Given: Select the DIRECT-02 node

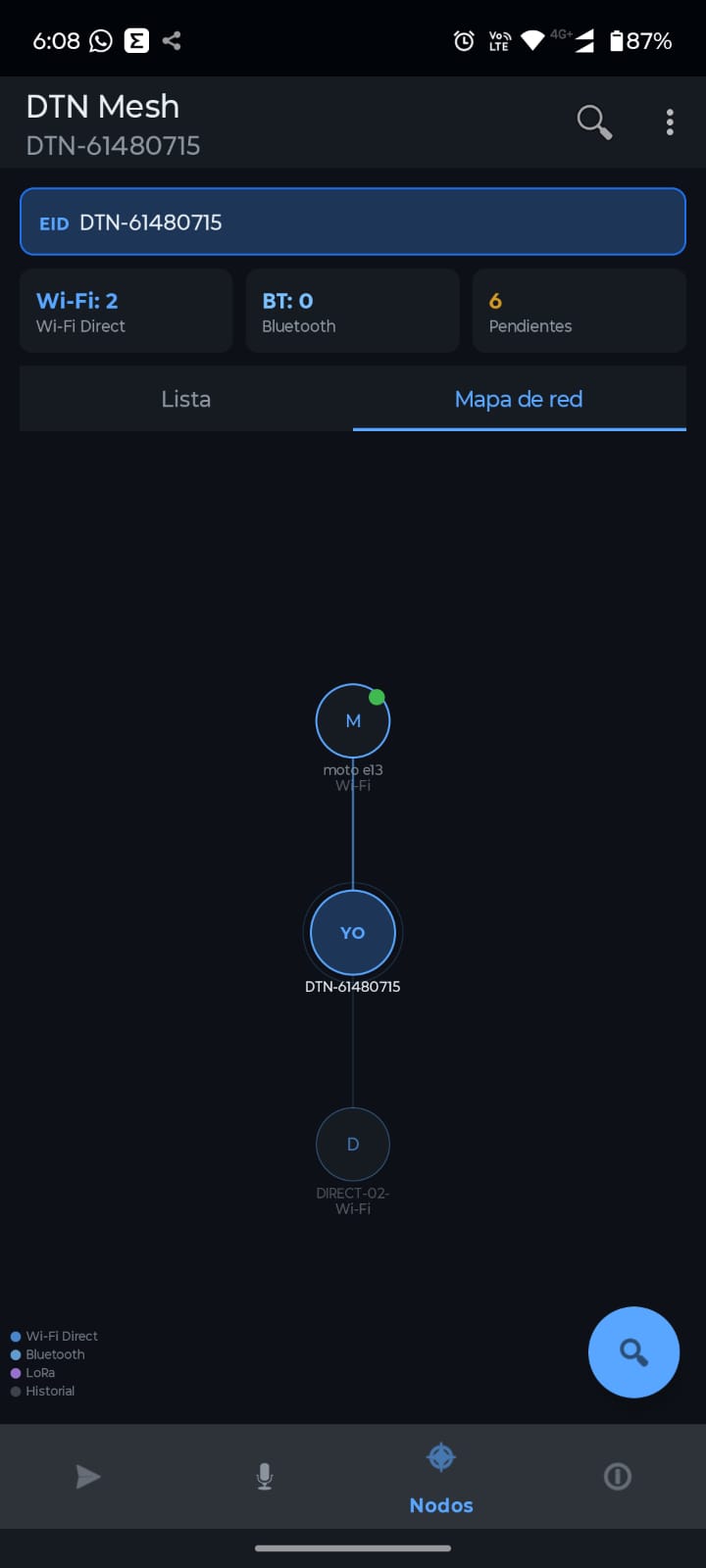Looking at the screenshot, I should 353,1145.
